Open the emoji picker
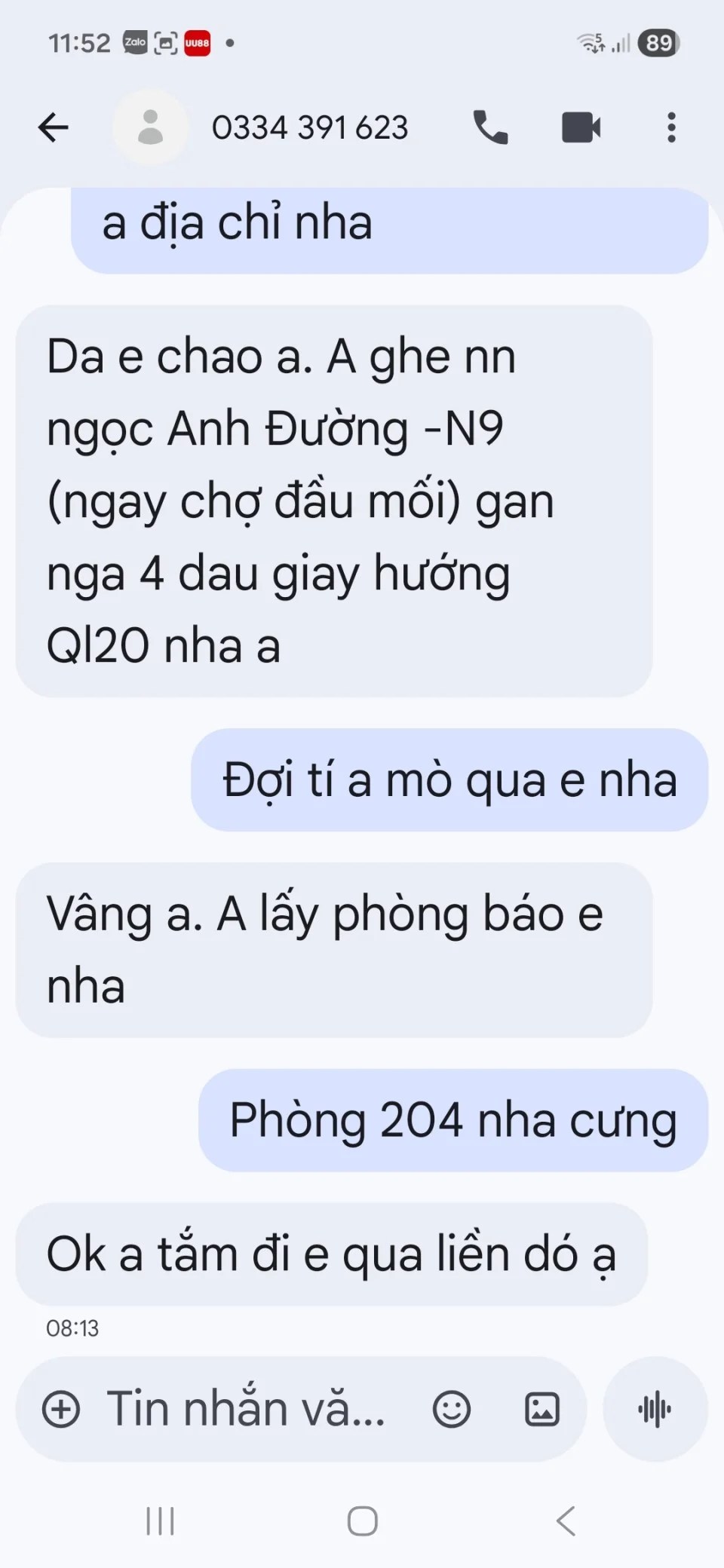 point(452,1409)
